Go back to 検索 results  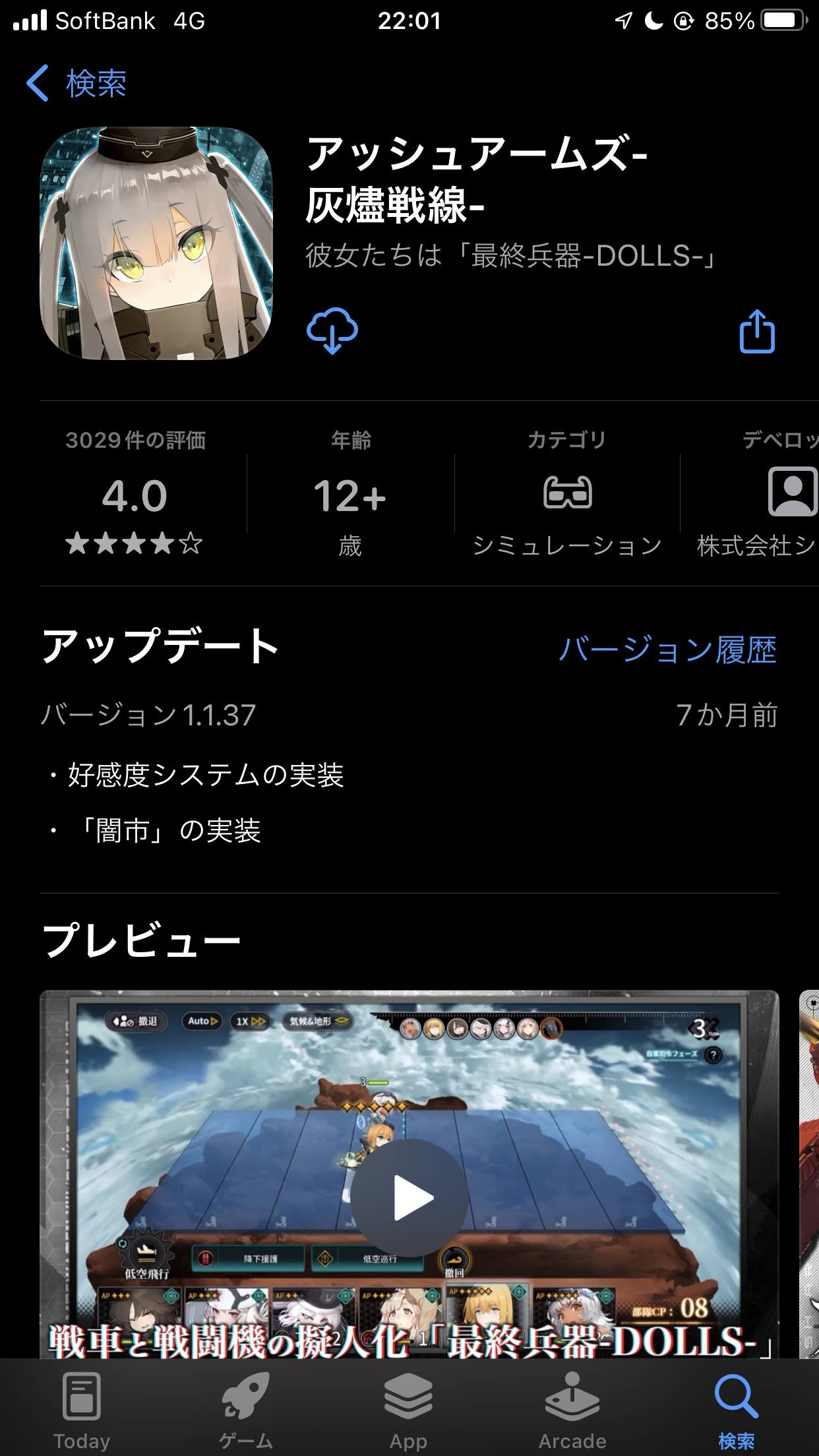coord(76,84)
